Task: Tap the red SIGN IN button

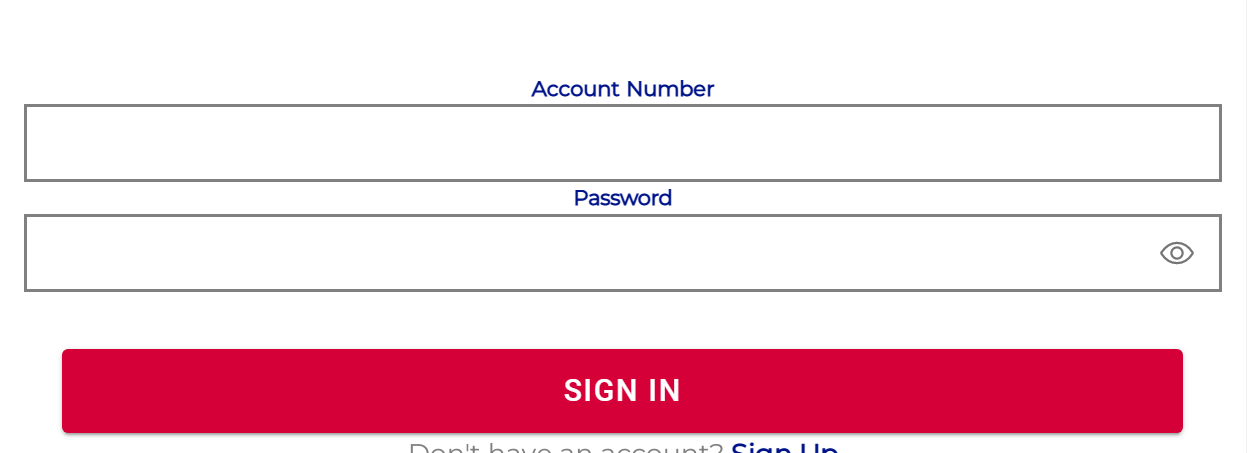Action: click(622, 391)
